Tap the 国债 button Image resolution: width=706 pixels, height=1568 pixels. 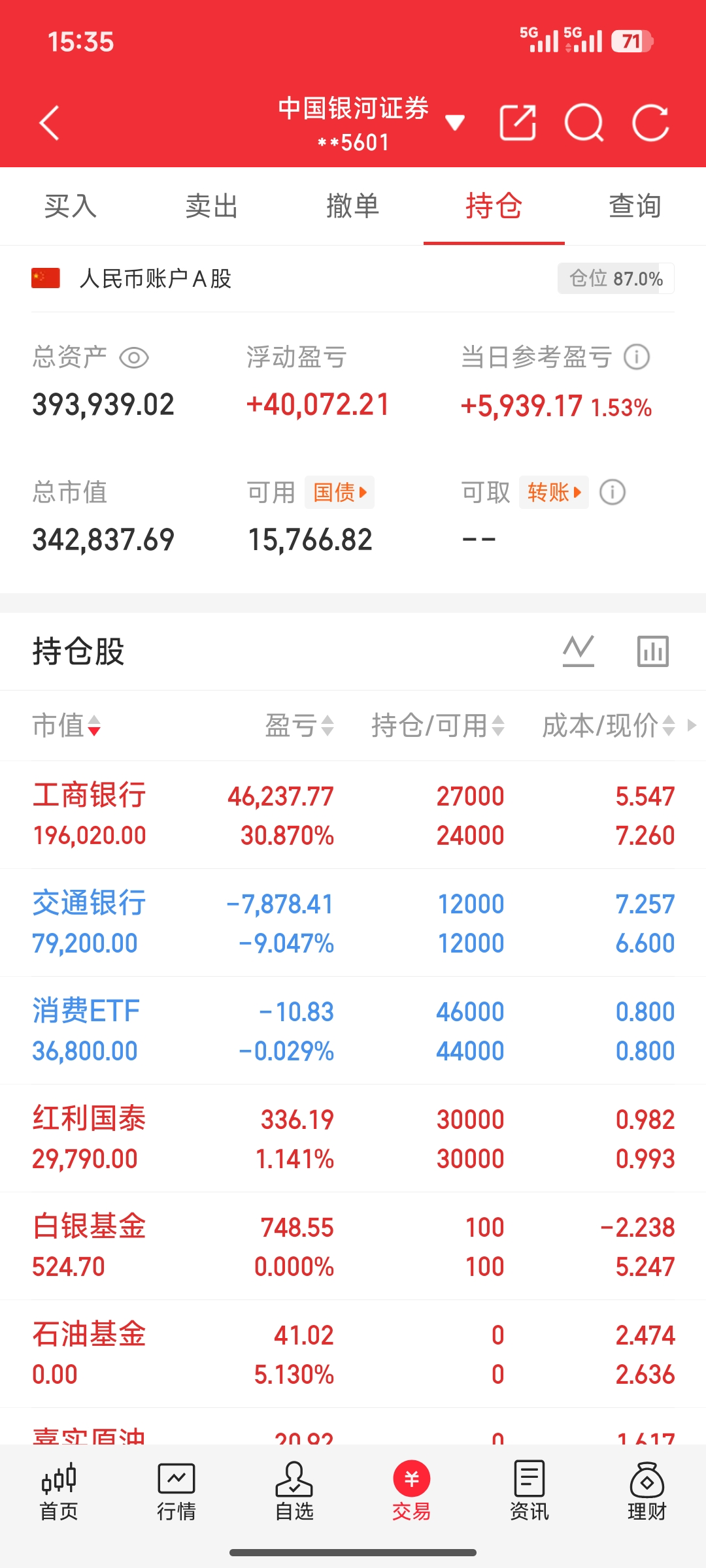[339, 492]
